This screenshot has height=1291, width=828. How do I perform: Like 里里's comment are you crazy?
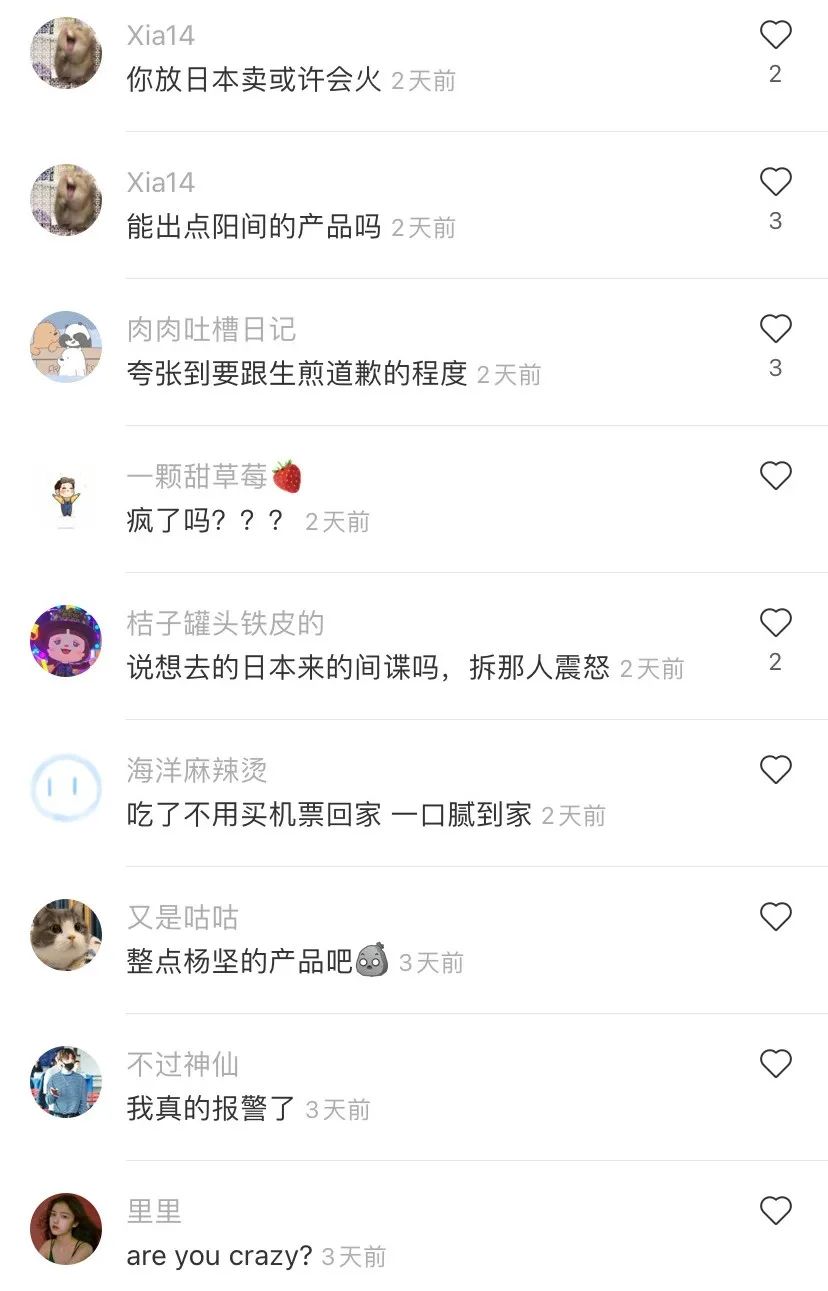pos(775,1211)
